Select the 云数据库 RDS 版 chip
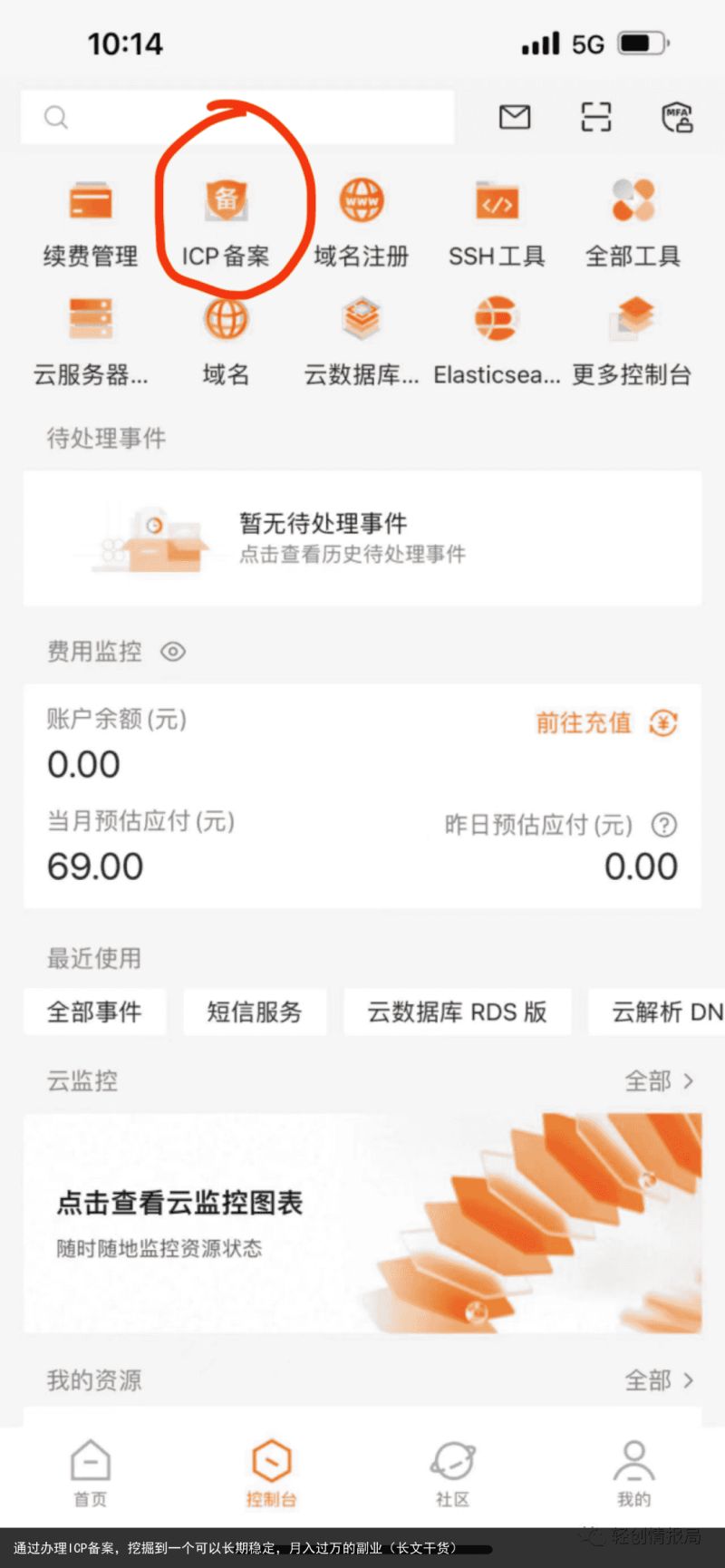Viewport: 725px width, 1568px height. [x=457, y=1011]
